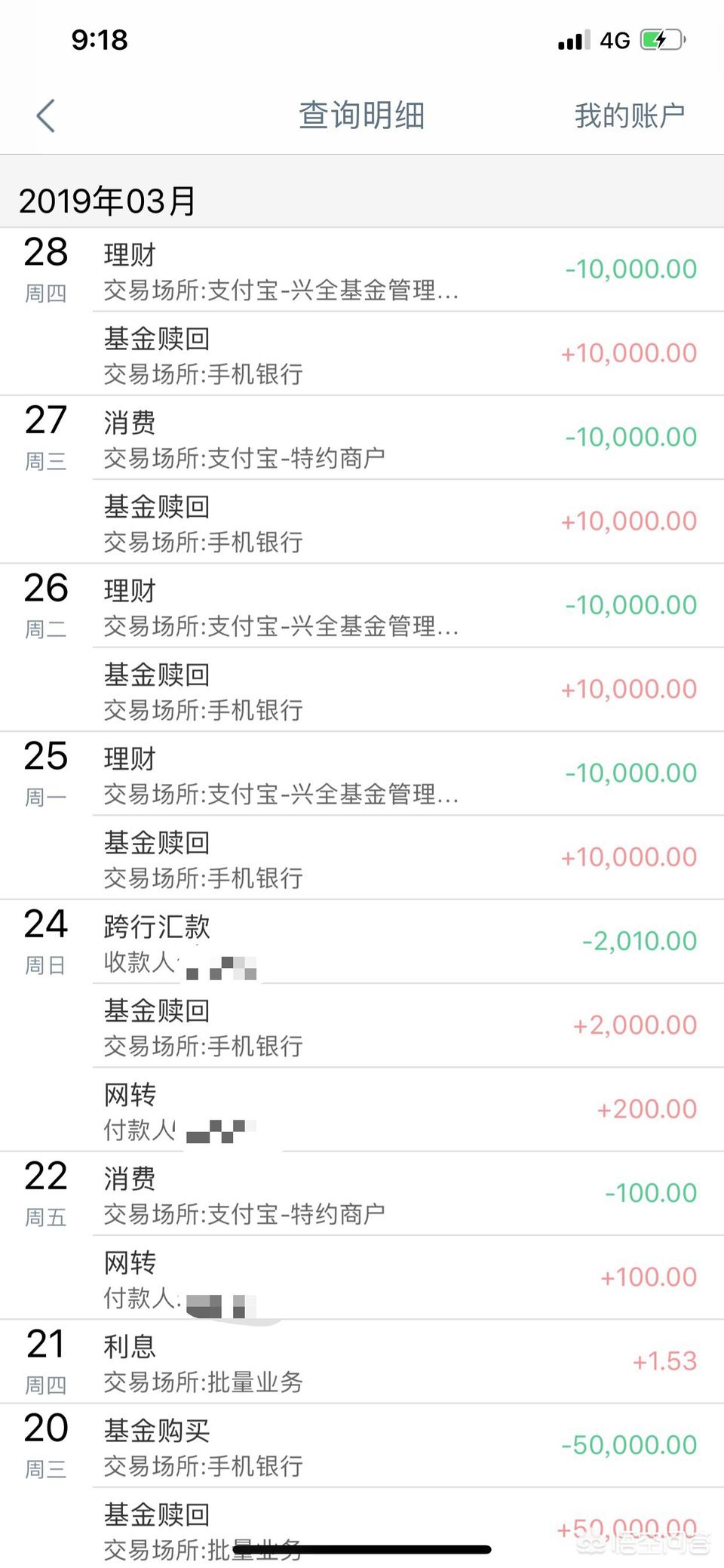Screen dimensions: 724x1568
Task: Open the 基金赎回 record on the 25th
Action: click(156, 843)
